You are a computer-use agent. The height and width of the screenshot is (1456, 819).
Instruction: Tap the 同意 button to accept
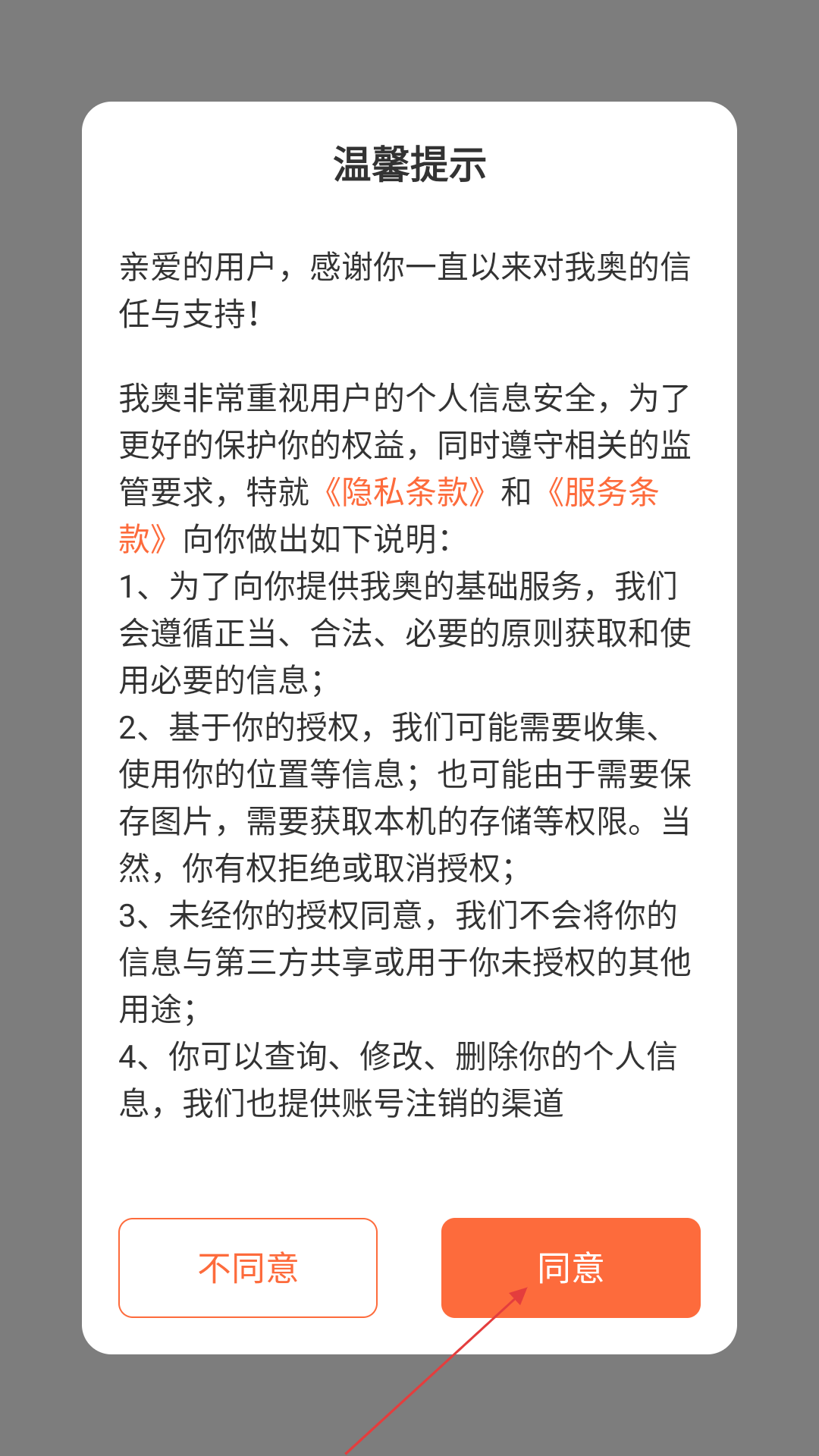click(570, 1268)
